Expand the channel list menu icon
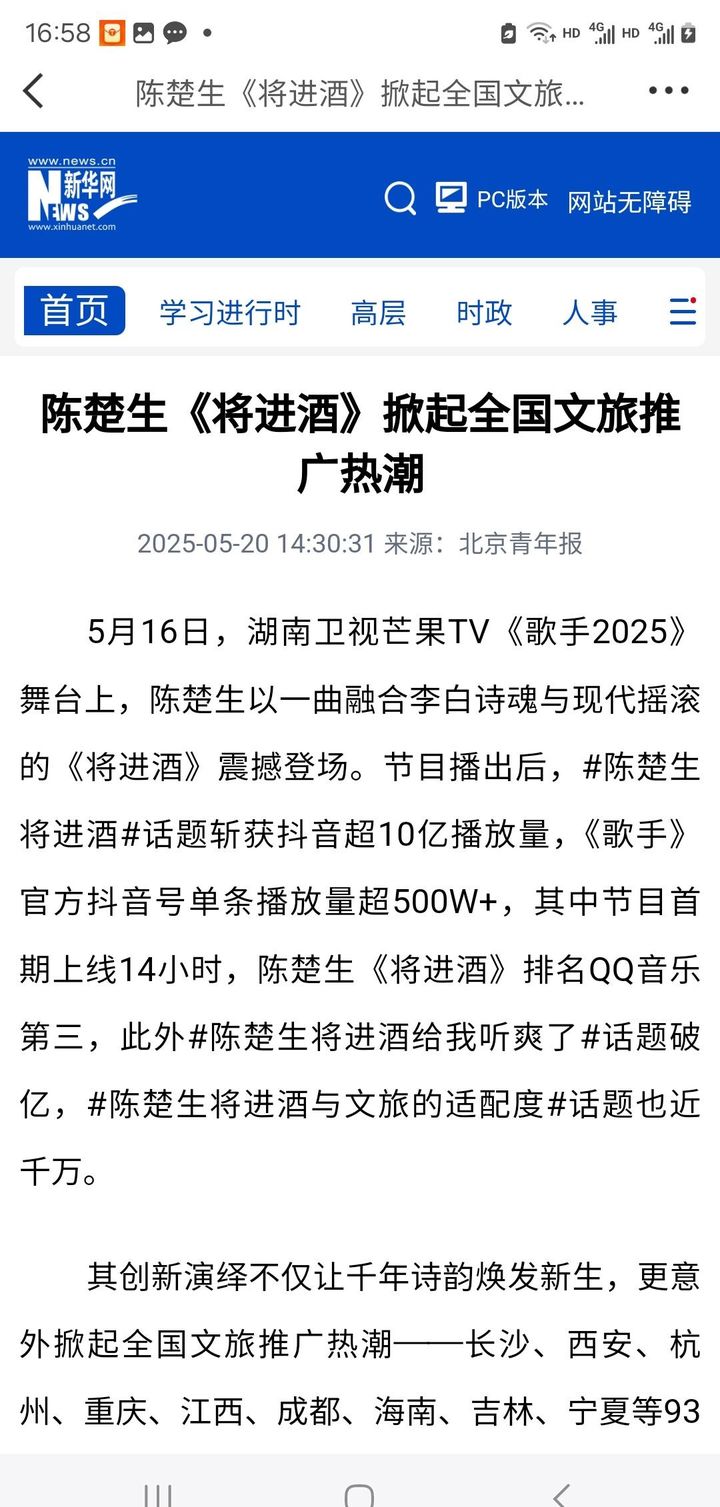This screenshot has width=720, height=1507. tap(683, 311)
